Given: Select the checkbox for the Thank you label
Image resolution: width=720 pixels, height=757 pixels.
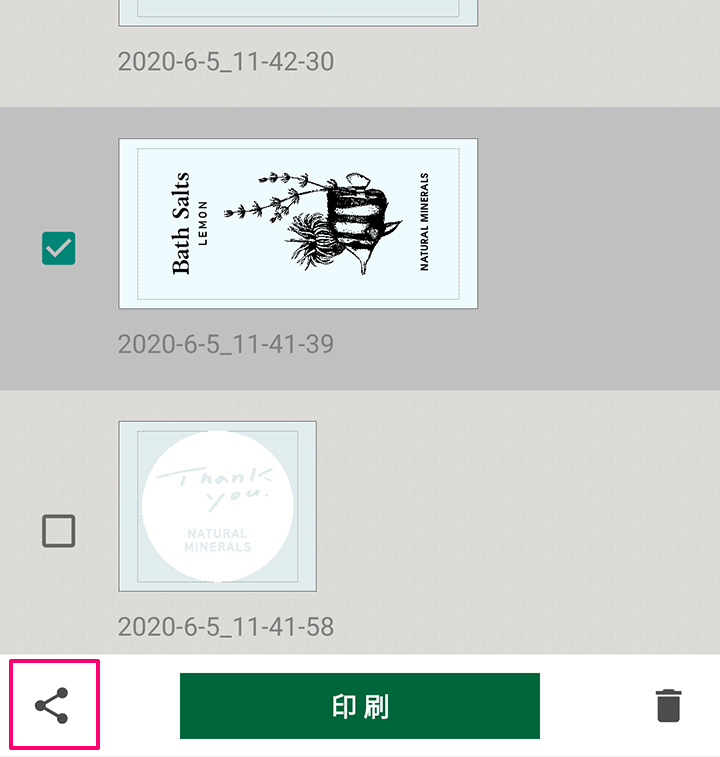Looking at the screenshot, I should click(x=59, y=531).
